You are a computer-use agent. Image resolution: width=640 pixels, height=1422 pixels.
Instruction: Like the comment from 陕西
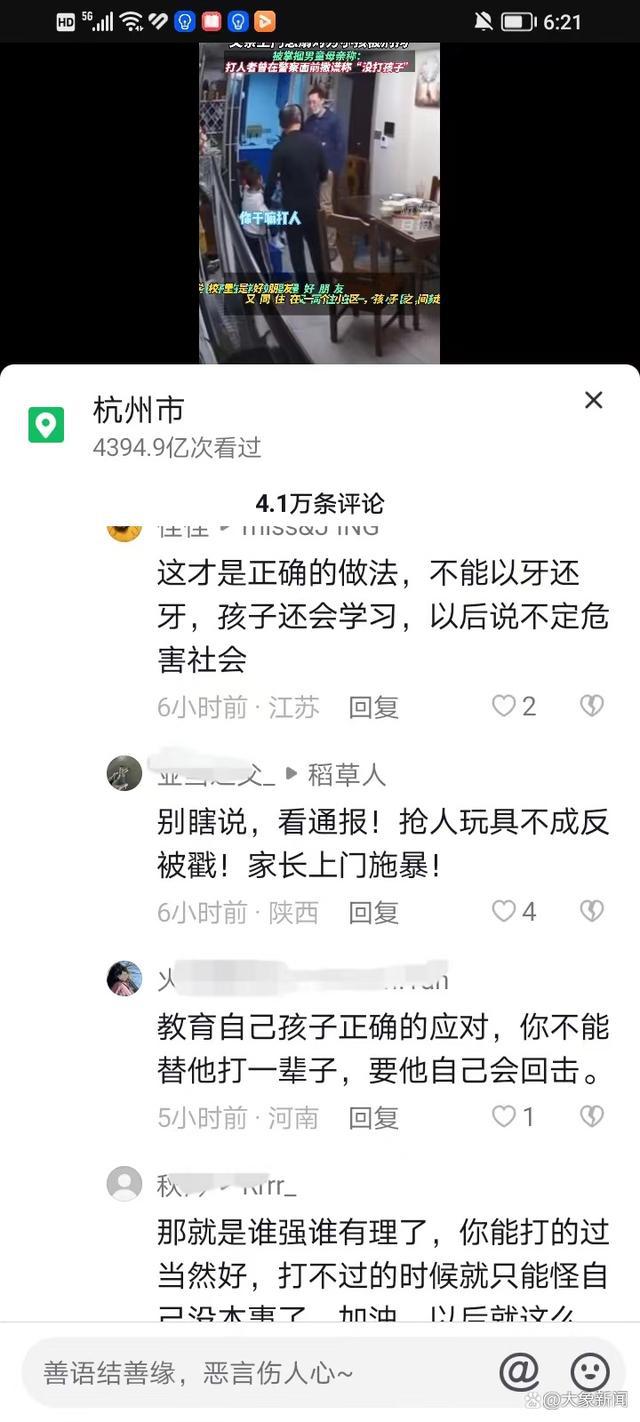point(504,911)
